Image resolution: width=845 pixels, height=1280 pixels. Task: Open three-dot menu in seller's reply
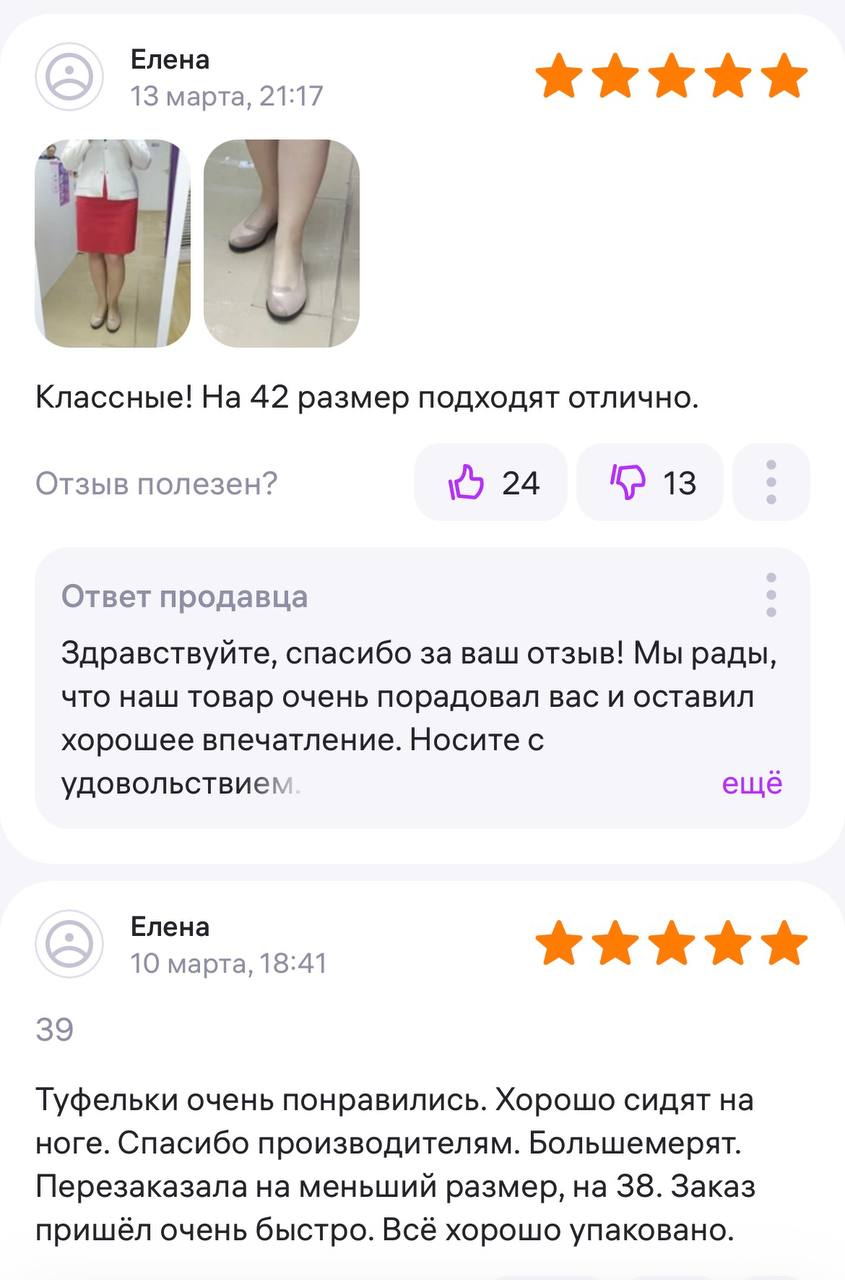tap(771, 595)
